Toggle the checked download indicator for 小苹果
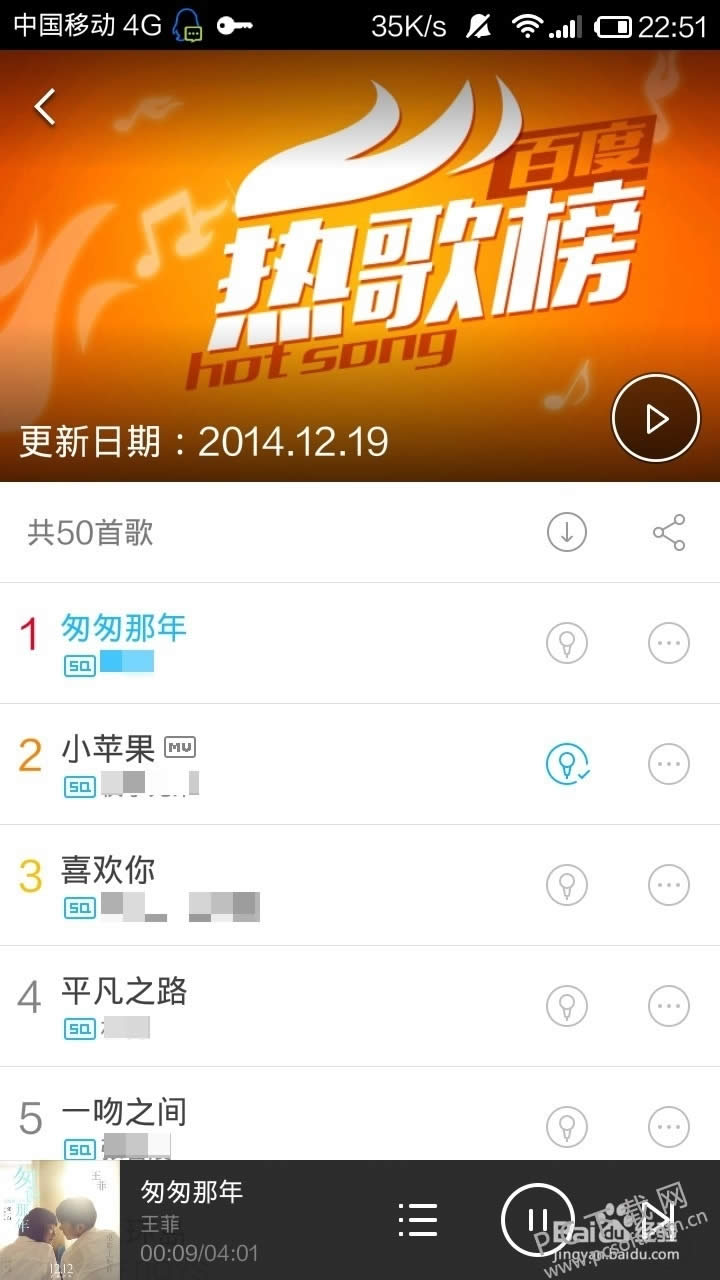The width and height of the screenshot is (720, 1280). tap(566, 764)
